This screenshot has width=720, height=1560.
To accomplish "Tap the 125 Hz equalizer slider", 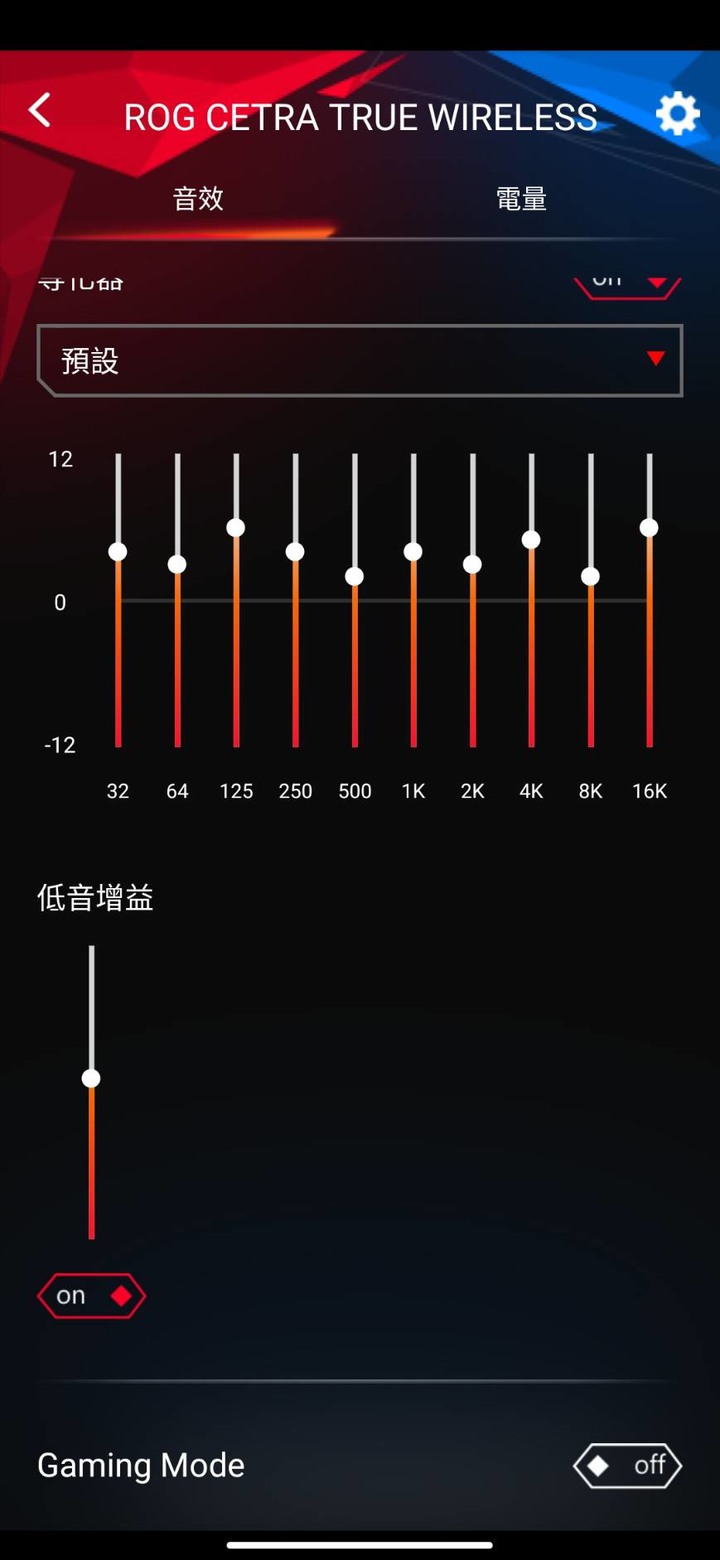I will pos(236,528).
